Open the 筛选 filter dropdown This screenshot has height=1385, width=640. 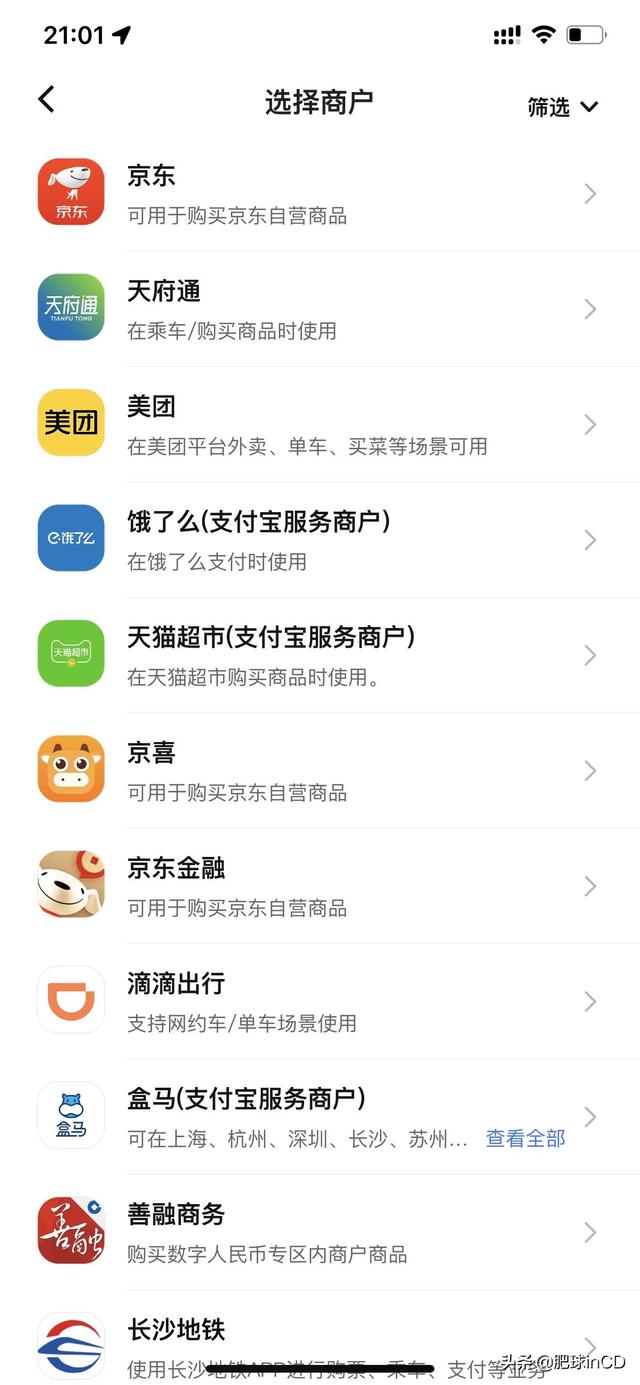pos(563,107)
